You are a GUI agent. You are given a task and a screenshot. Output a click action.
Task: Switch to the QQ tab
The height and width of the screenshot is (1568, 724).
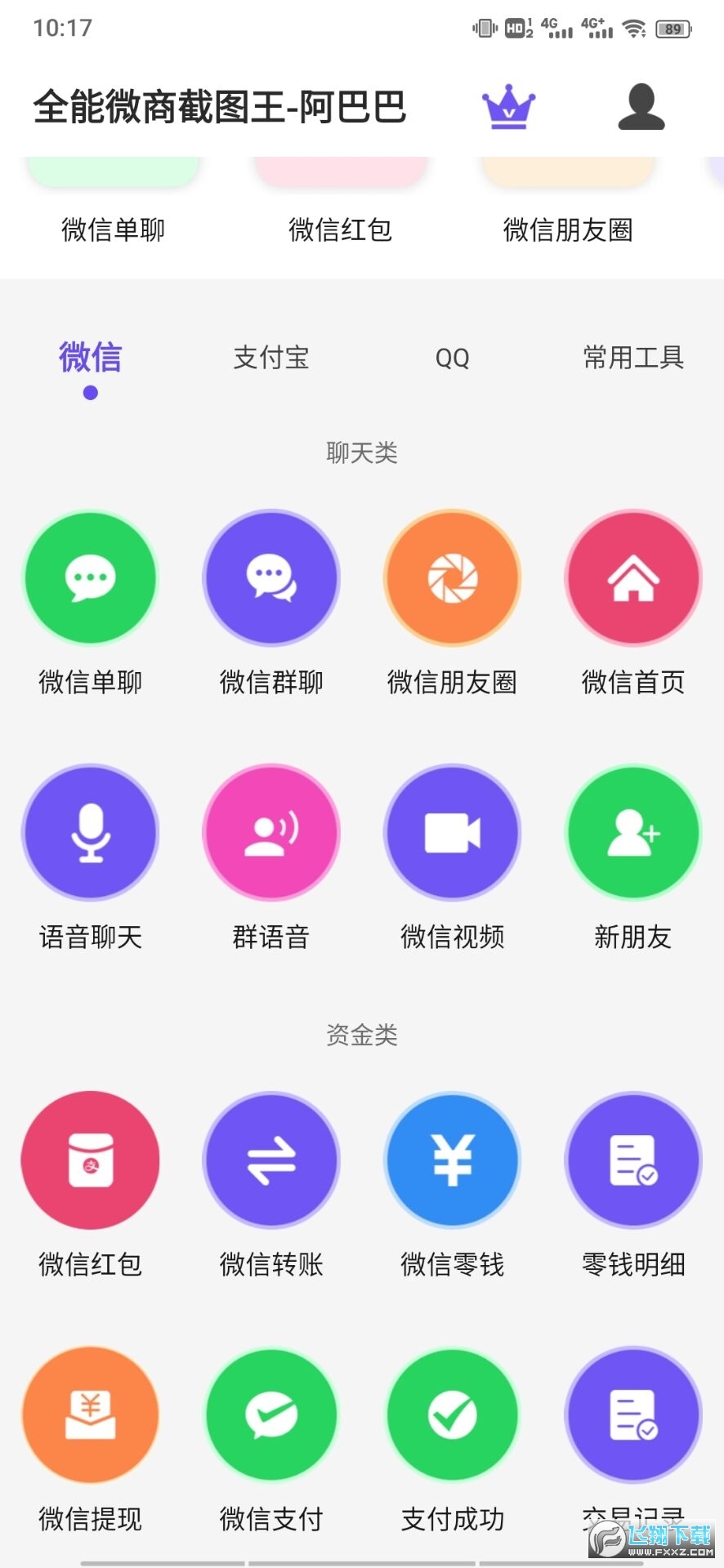[x=452, y=358]
